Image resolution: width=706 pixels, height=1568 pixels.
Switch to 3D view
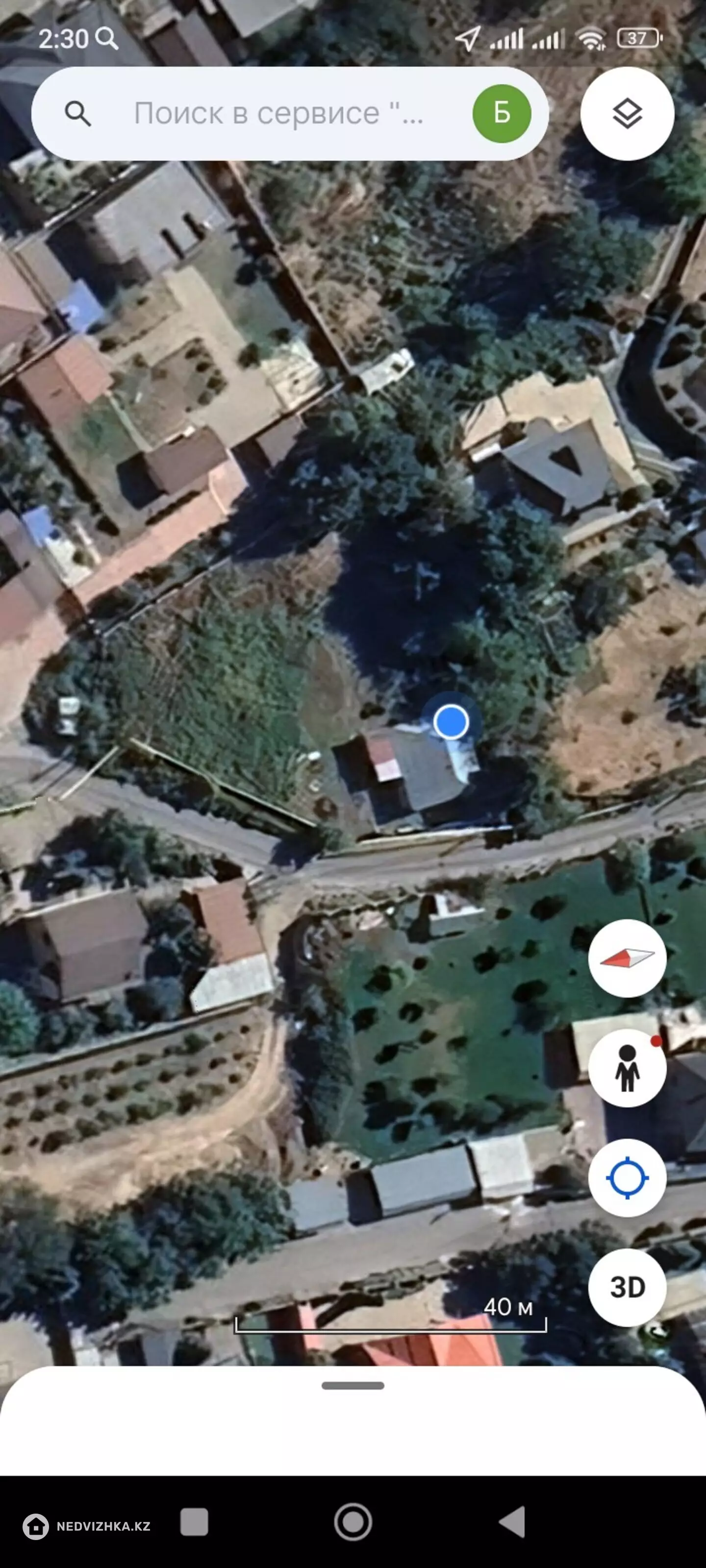(x=627, y=1287)
